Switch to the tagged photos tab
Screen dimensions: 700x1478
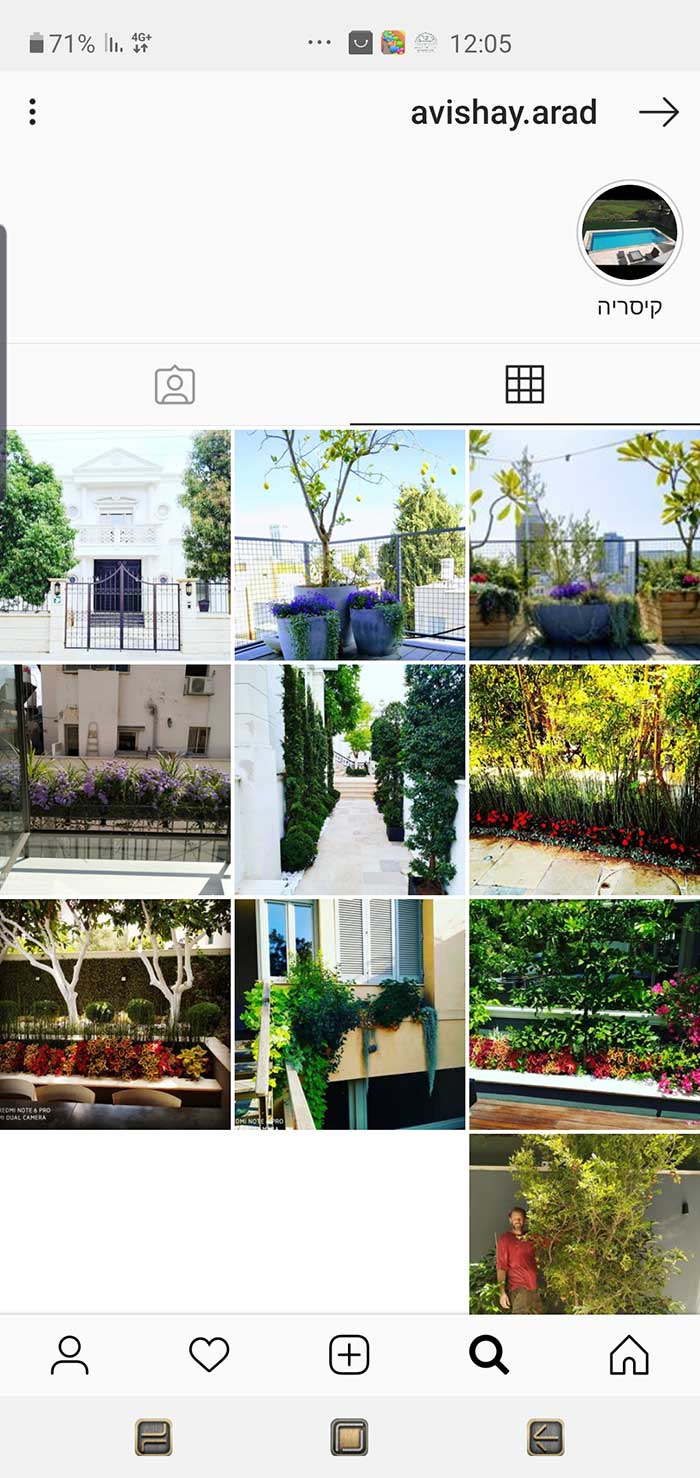pos(175,385)
